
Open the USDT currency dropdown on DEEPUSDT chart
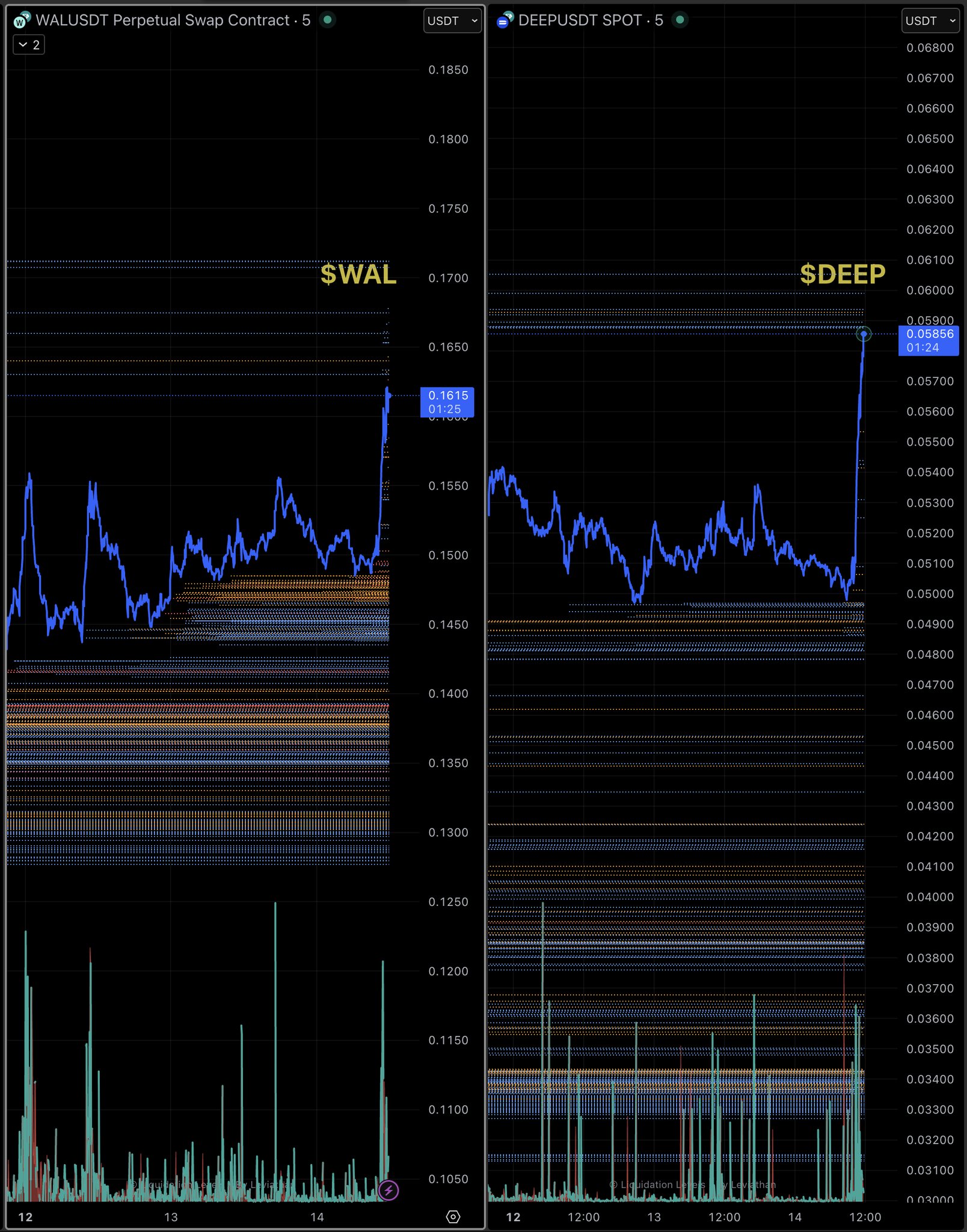(930, 21)
